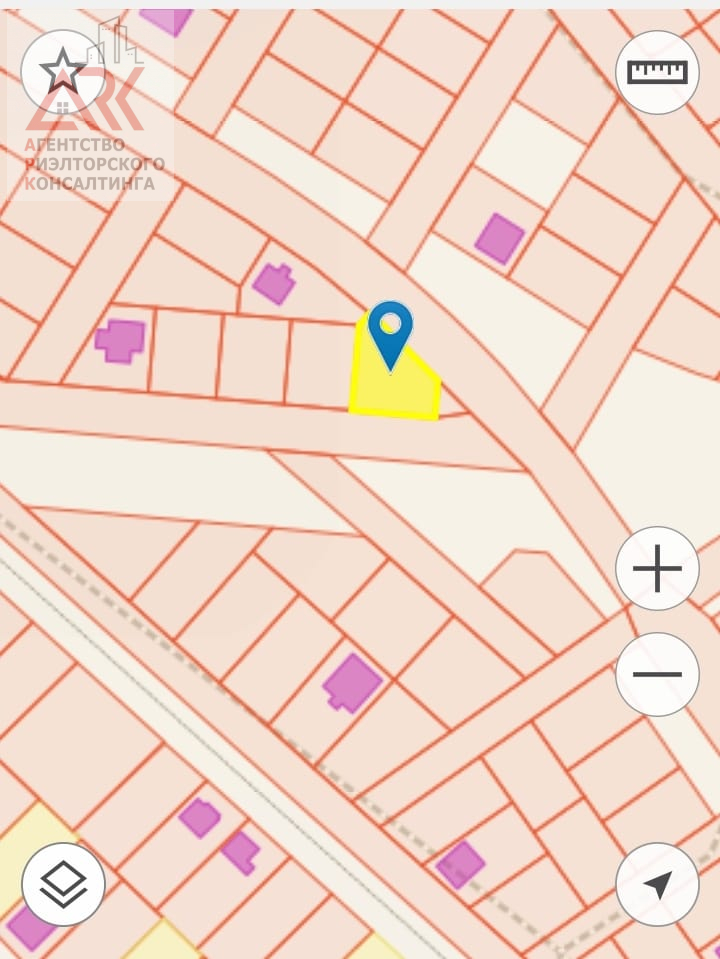Open the ruler measurement tool

pos(657,72)
